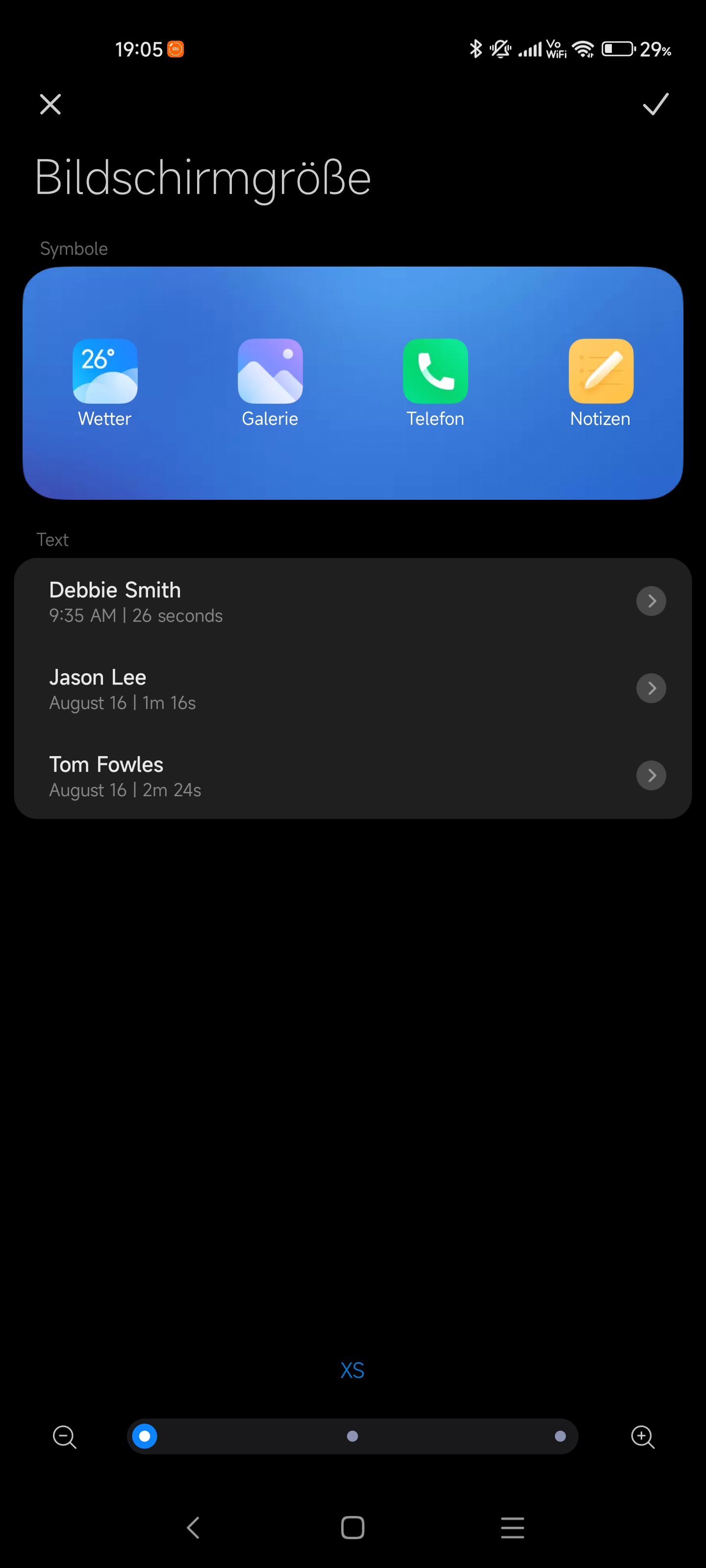The image size is (706, 1568).
Task: Confirm the size with the checkmark
Action: pyautogui.click(x=656, y=104)
